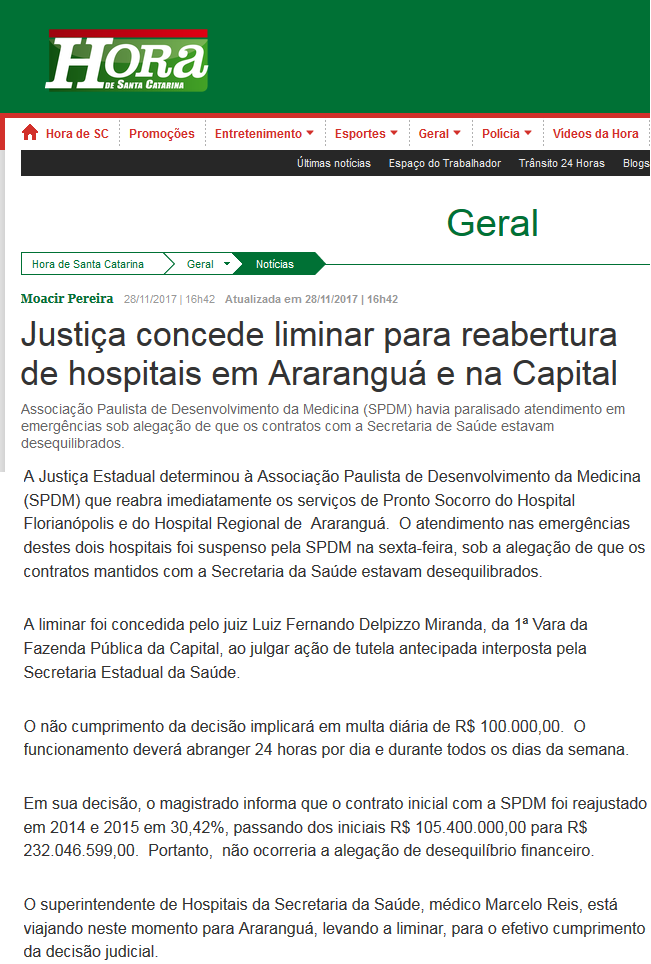The image size is (651, 964).
Task: Expand the Geral navigation menu
Action: point(440,134)
